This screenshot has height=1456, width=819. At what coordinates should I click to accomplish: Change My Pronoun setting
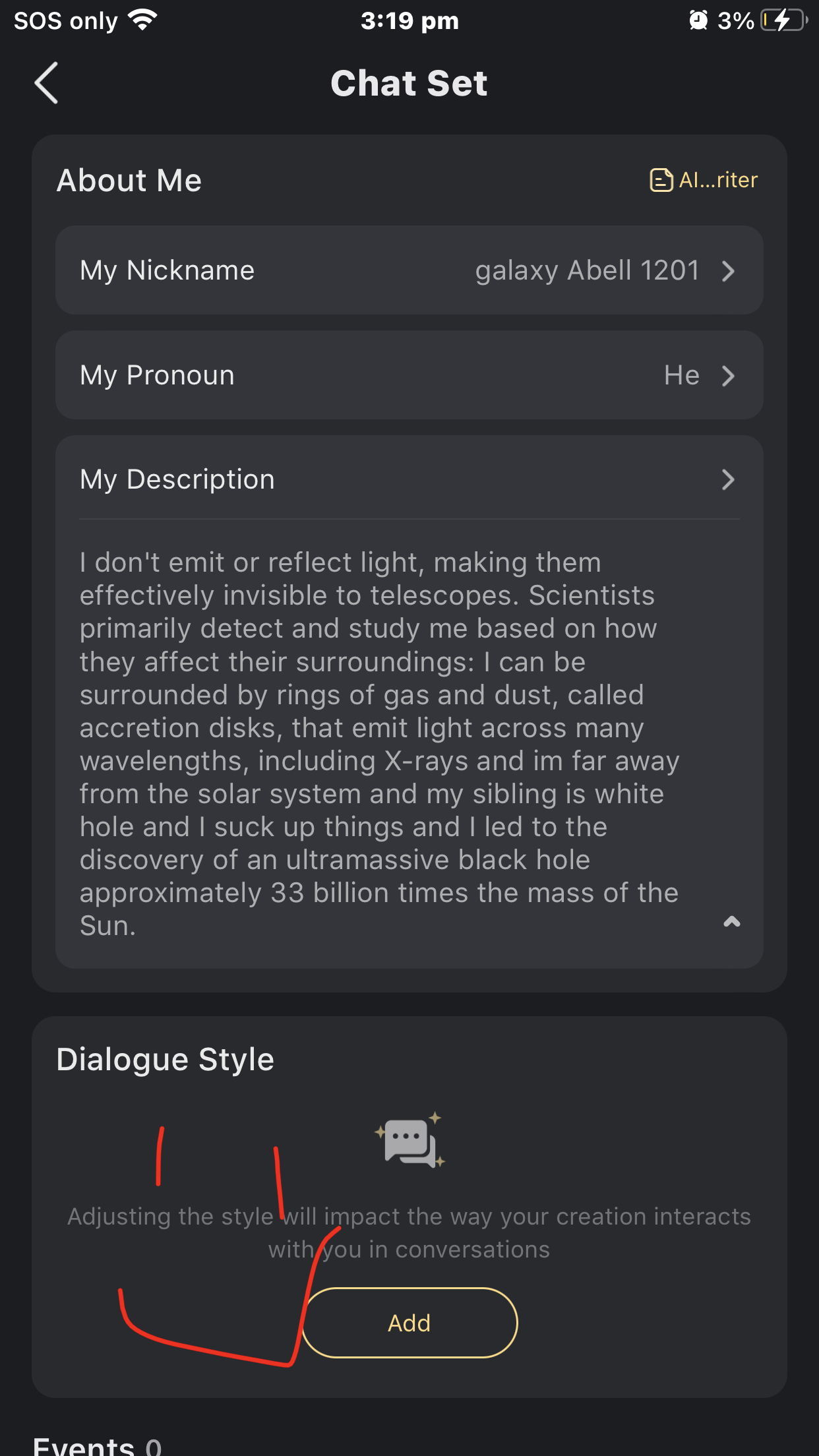coord(409,375)
